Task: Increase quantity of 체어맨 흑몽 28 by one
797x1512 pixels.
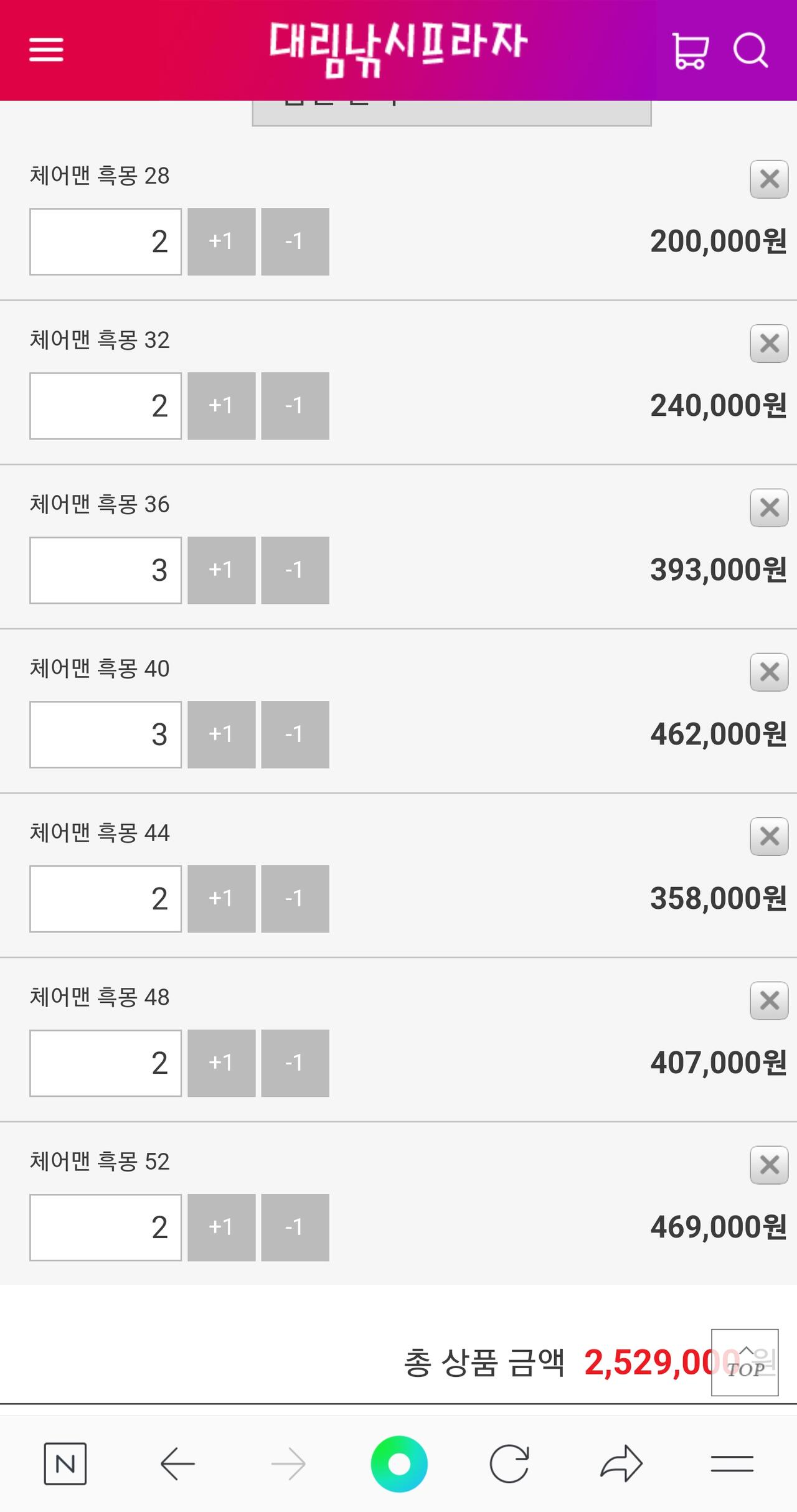Action: point(222,242)
